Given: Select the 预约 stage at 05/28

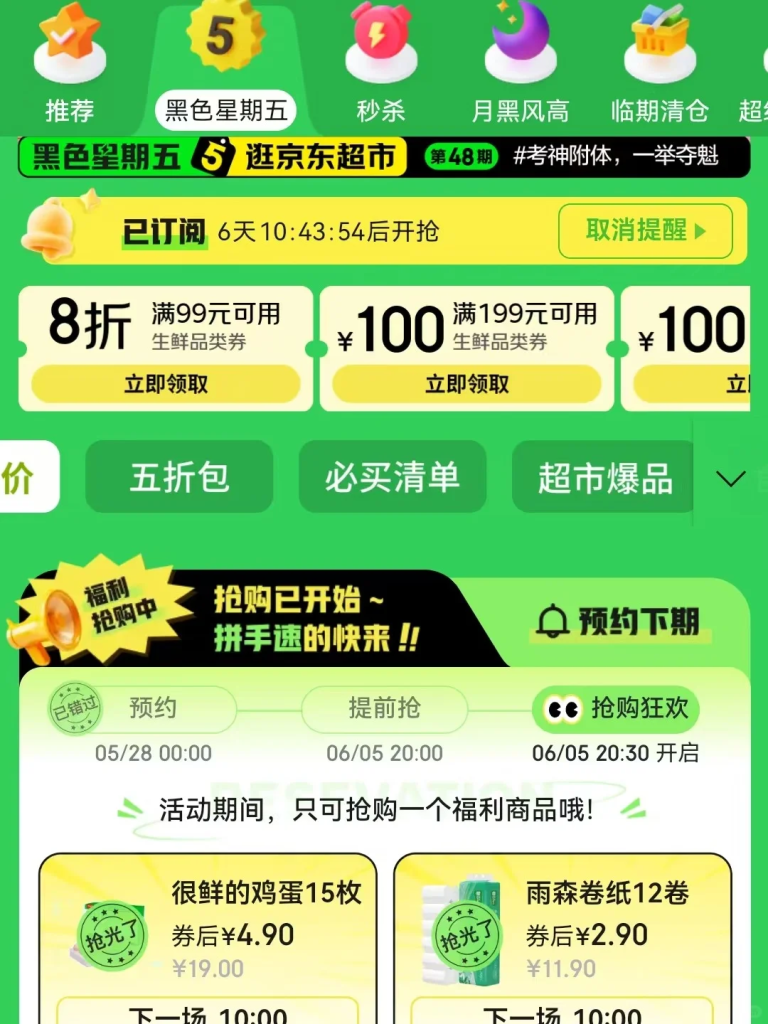Looking at the screenshot, I should 153,709.
